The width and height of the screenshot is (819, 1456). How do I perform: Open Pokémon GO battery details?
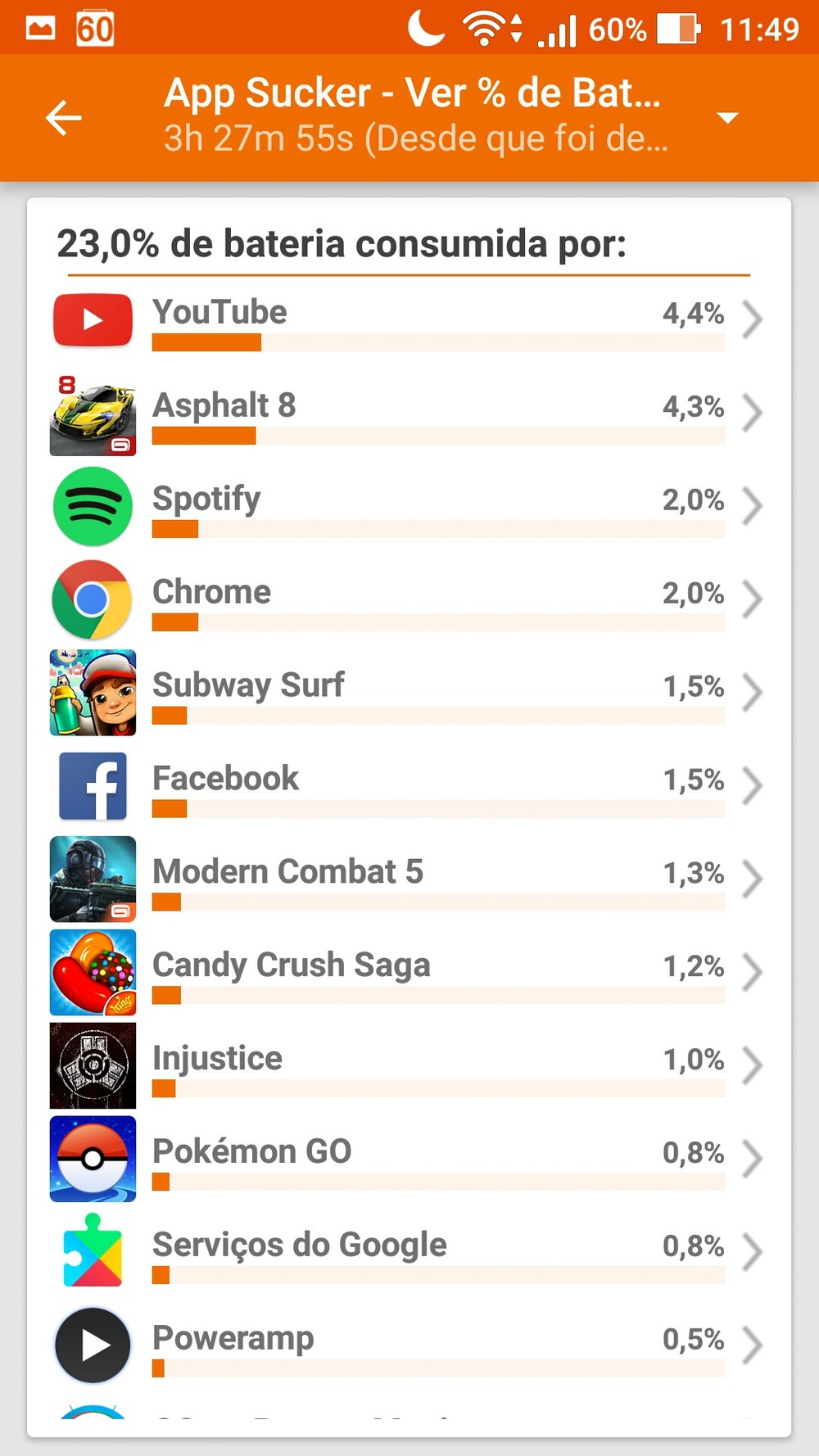click(x=409, y=1160)
